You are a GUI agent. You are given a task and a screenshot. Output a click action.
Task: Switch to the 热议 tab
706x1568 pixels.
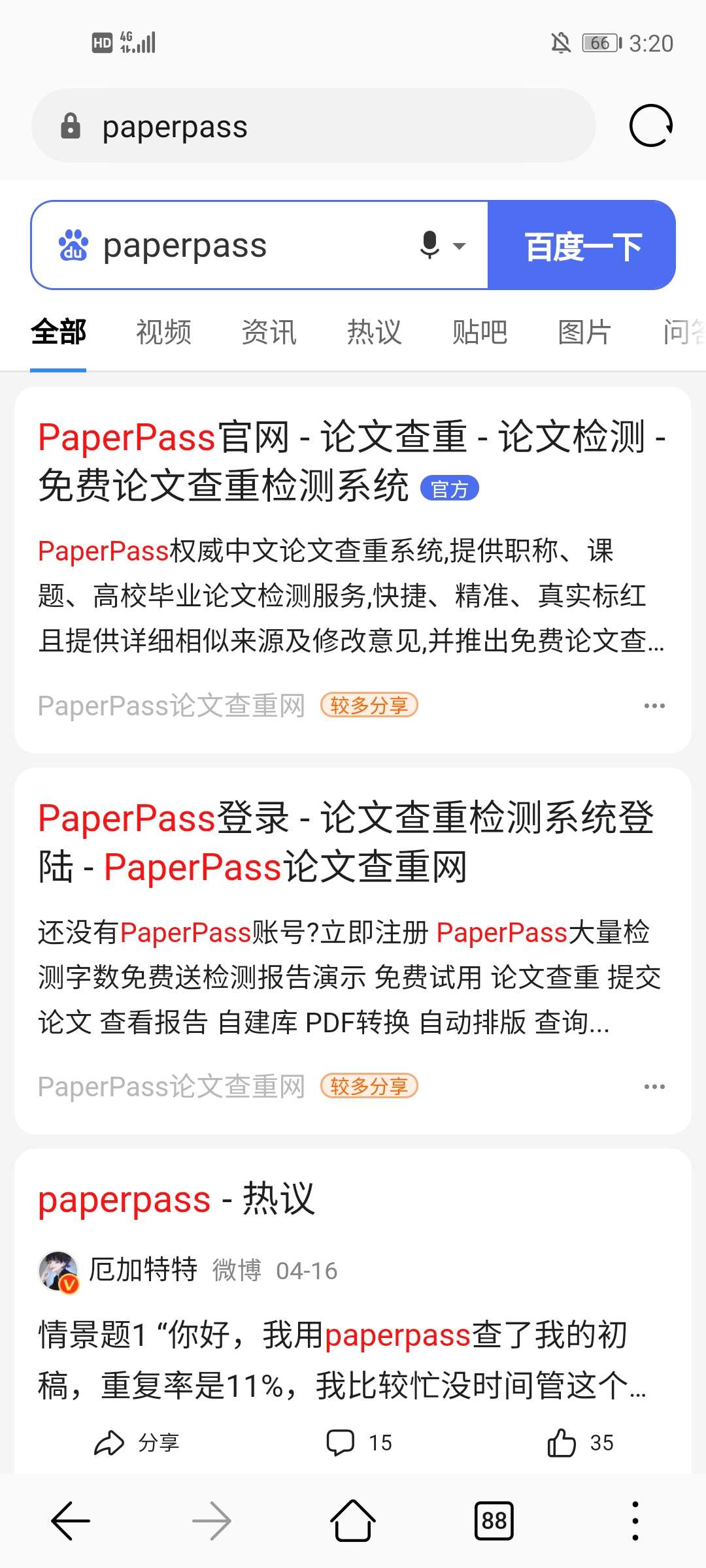tap(374, 332)
